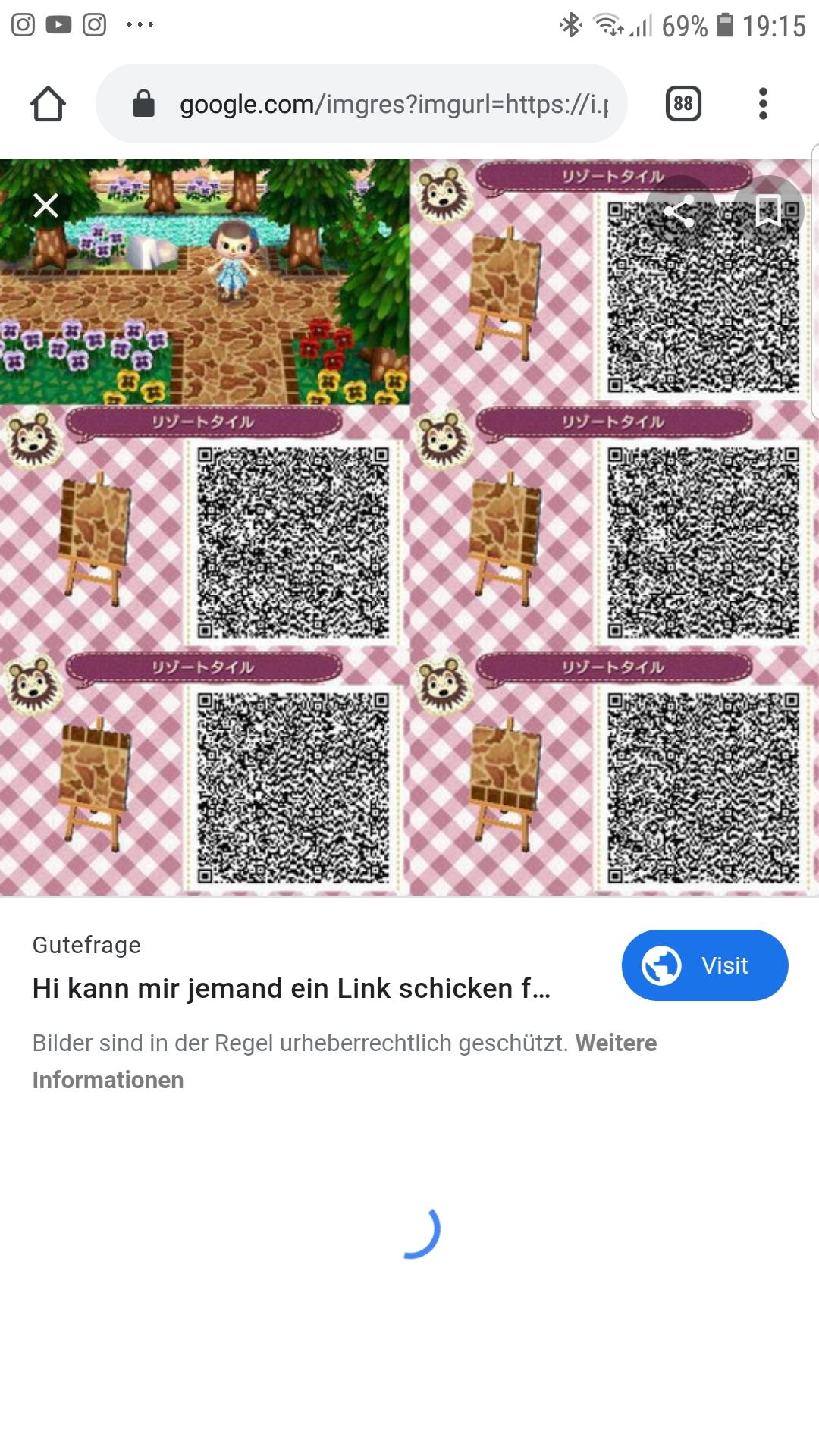Image resolution: width=819 pixels, height=1456 pixels.
Task: Share this image
Action: [x=680, y=211]
